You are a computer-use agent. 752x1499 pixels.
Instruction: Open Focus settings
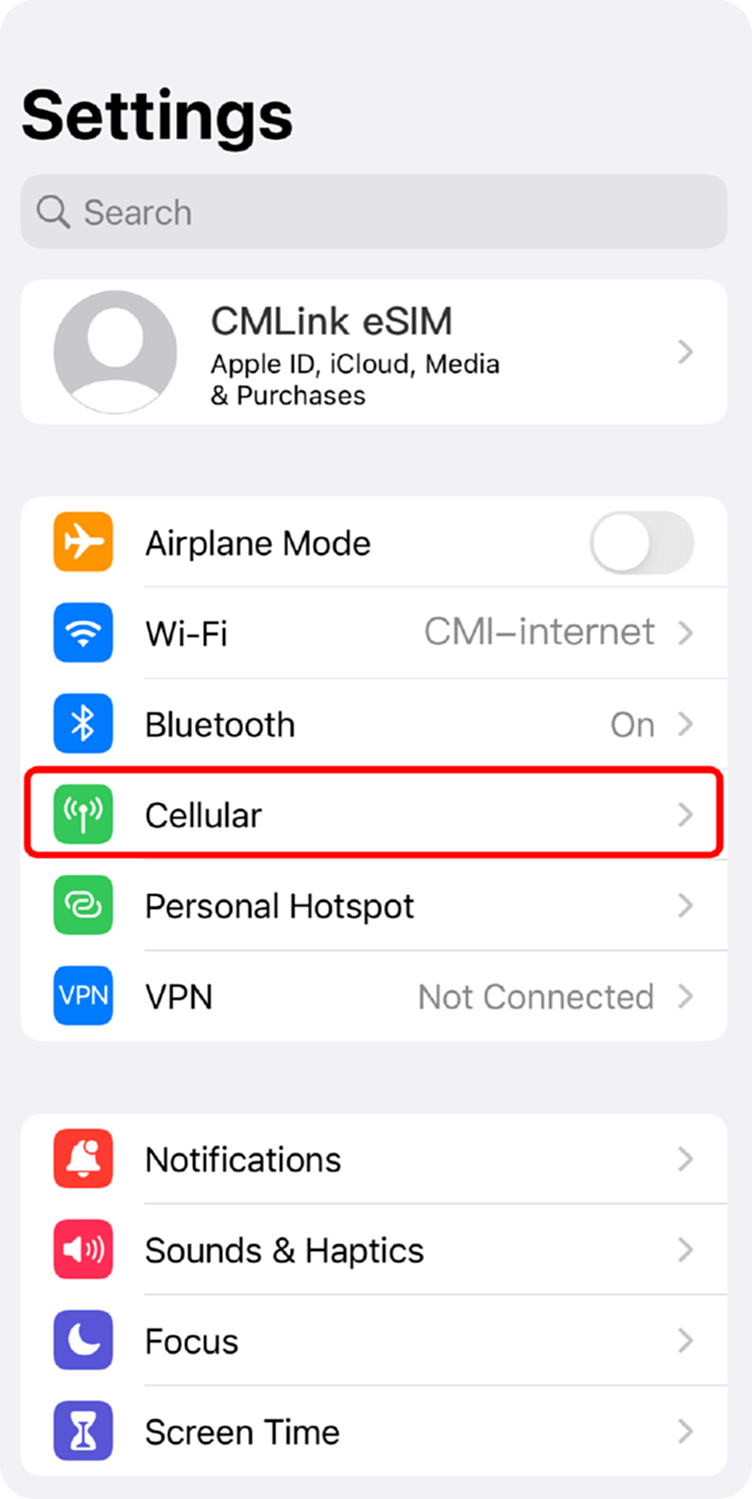point(373,1341)
